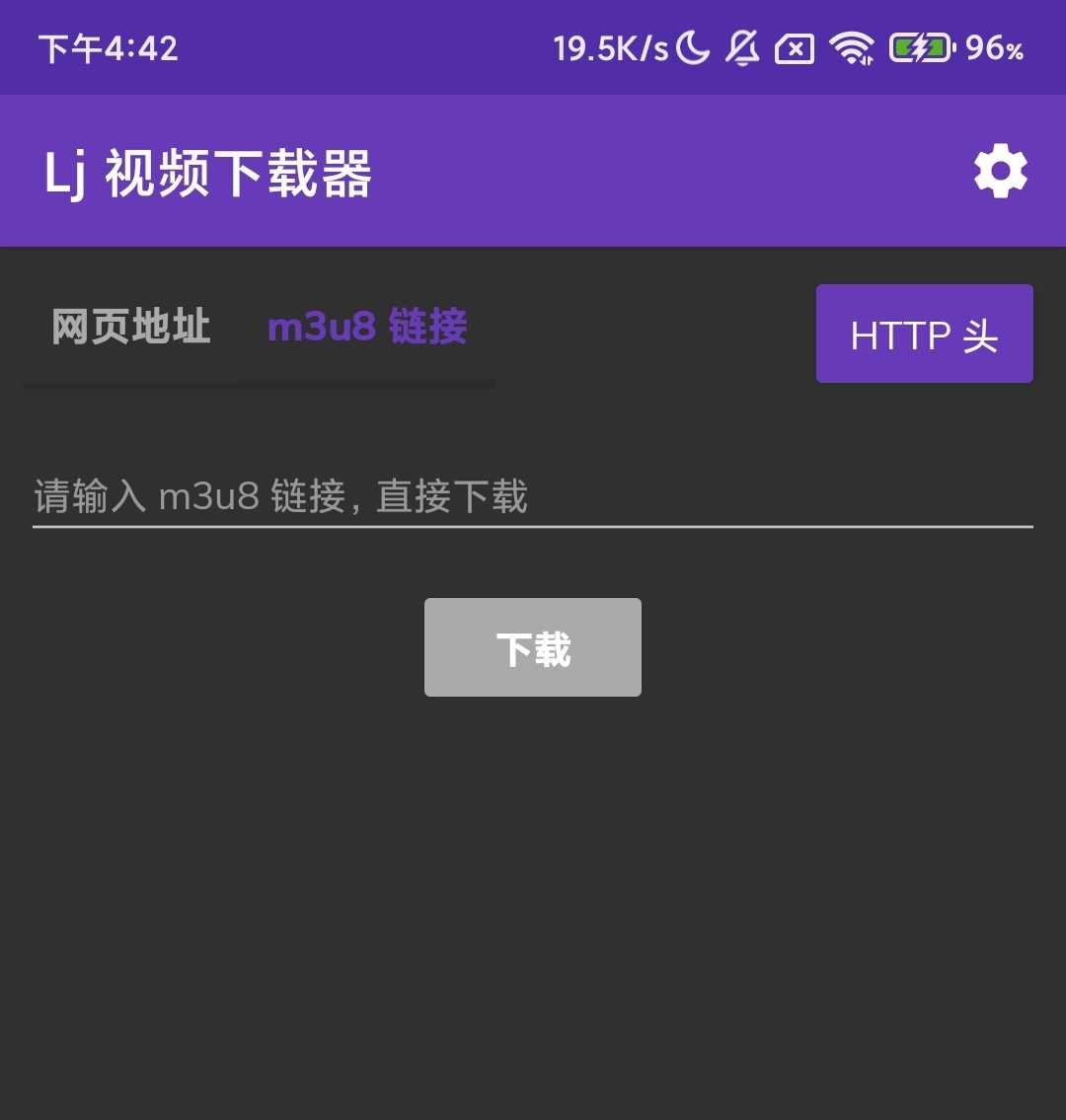
Task: Open the HTTP 头 button
Action: (924, 335)
